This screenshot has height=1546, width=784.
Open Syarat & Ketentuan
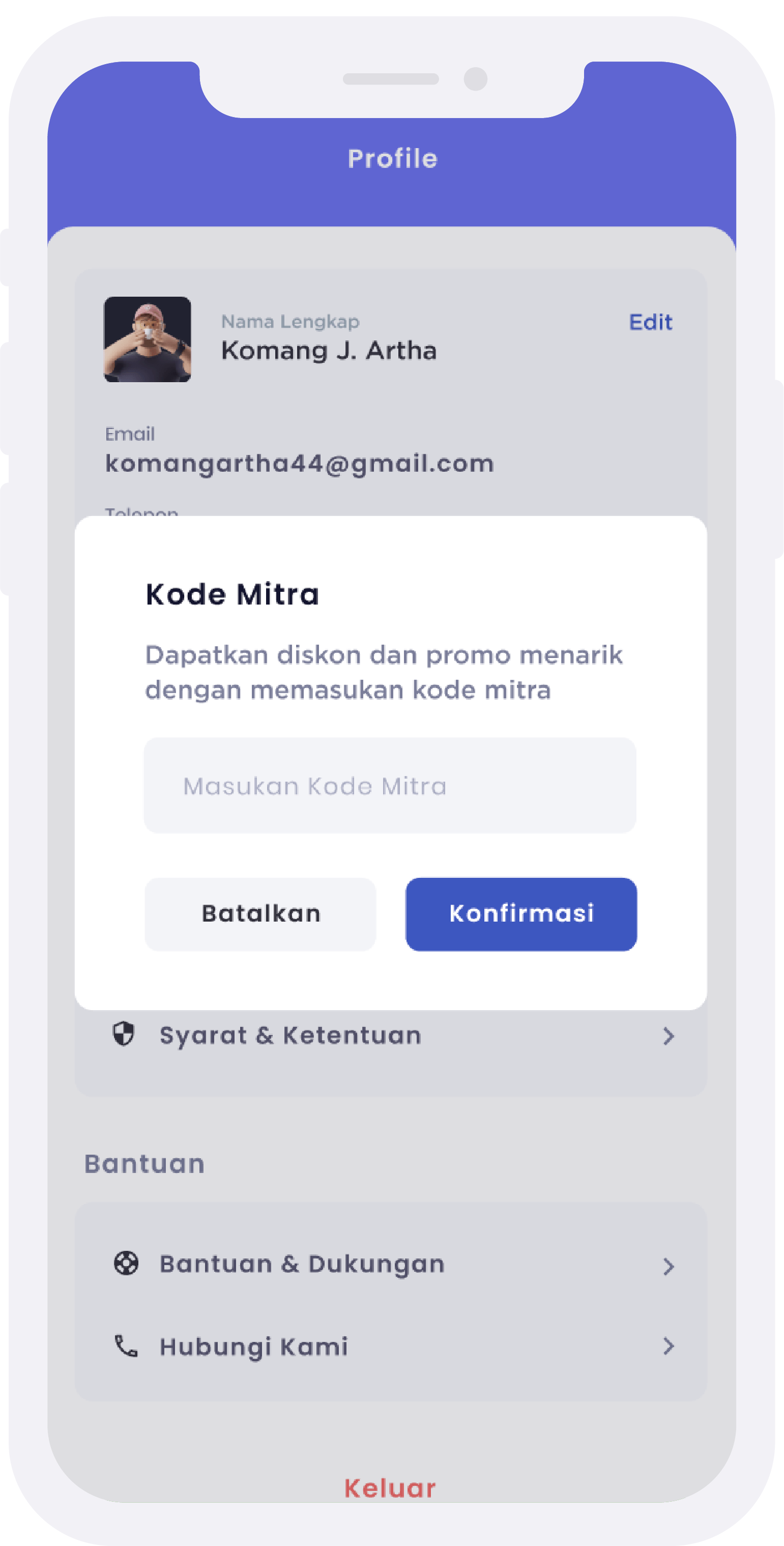(391, 1036)
